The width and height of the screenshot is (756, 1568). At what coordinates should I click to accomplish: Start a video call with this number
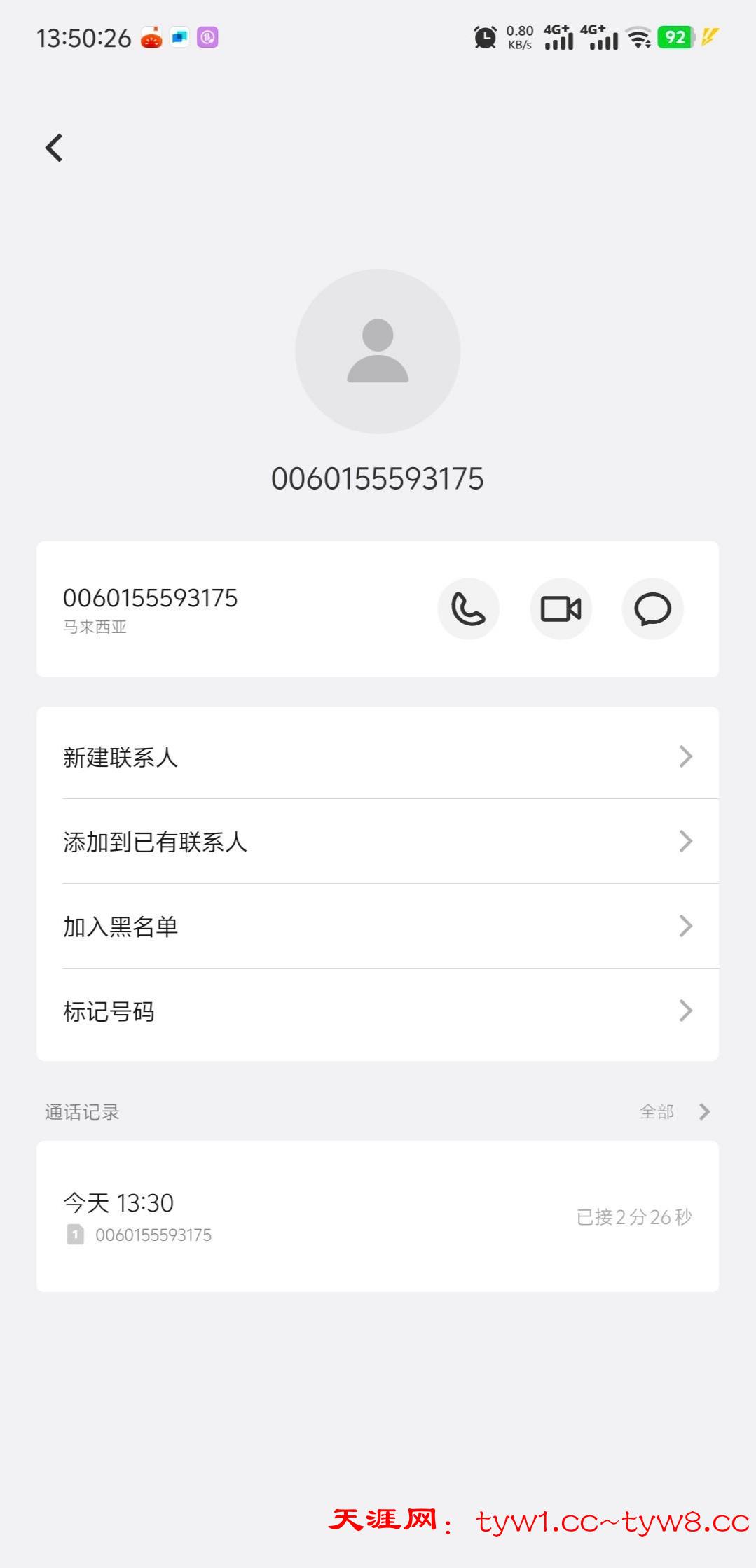[x=561, y=609]
